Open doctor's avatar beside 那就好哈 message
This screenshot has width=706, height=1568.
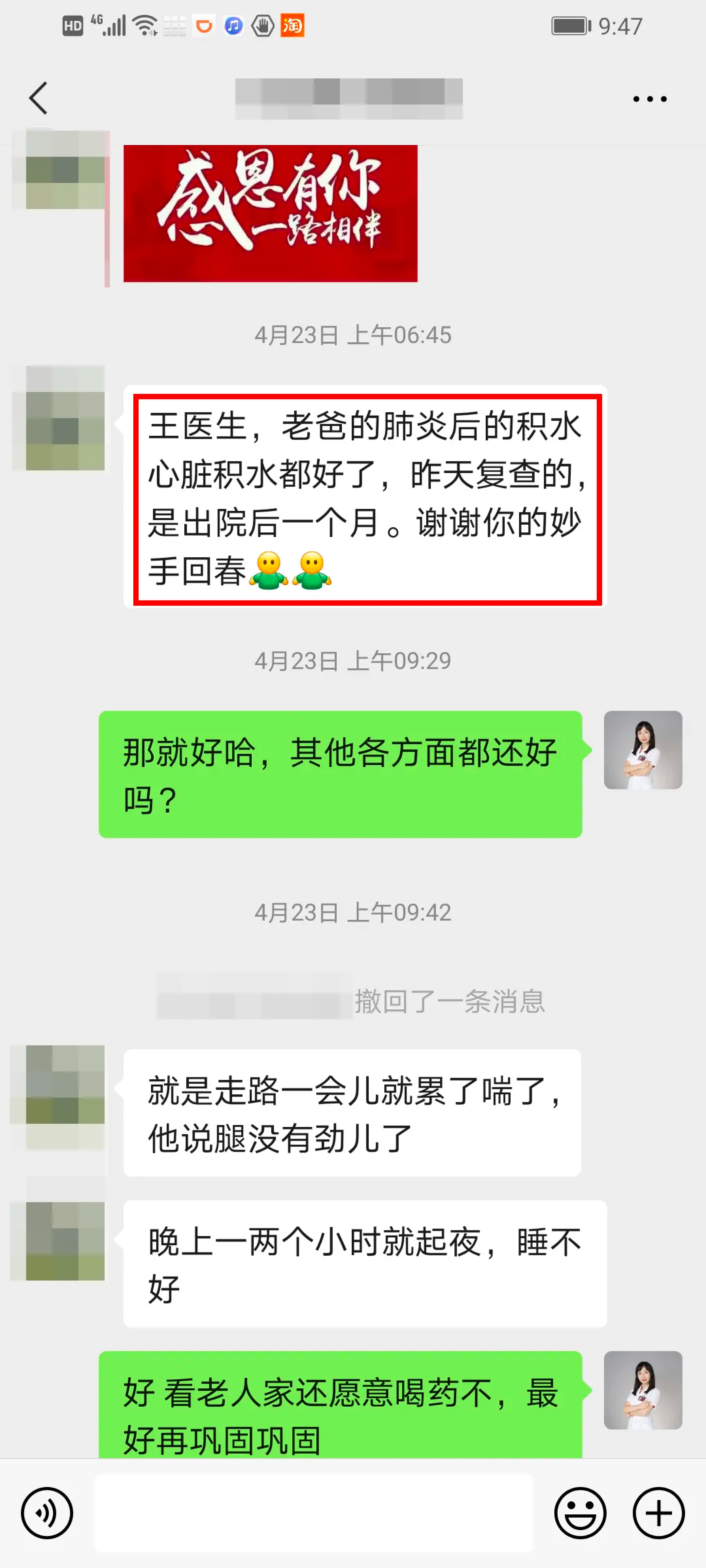(642, 750)
